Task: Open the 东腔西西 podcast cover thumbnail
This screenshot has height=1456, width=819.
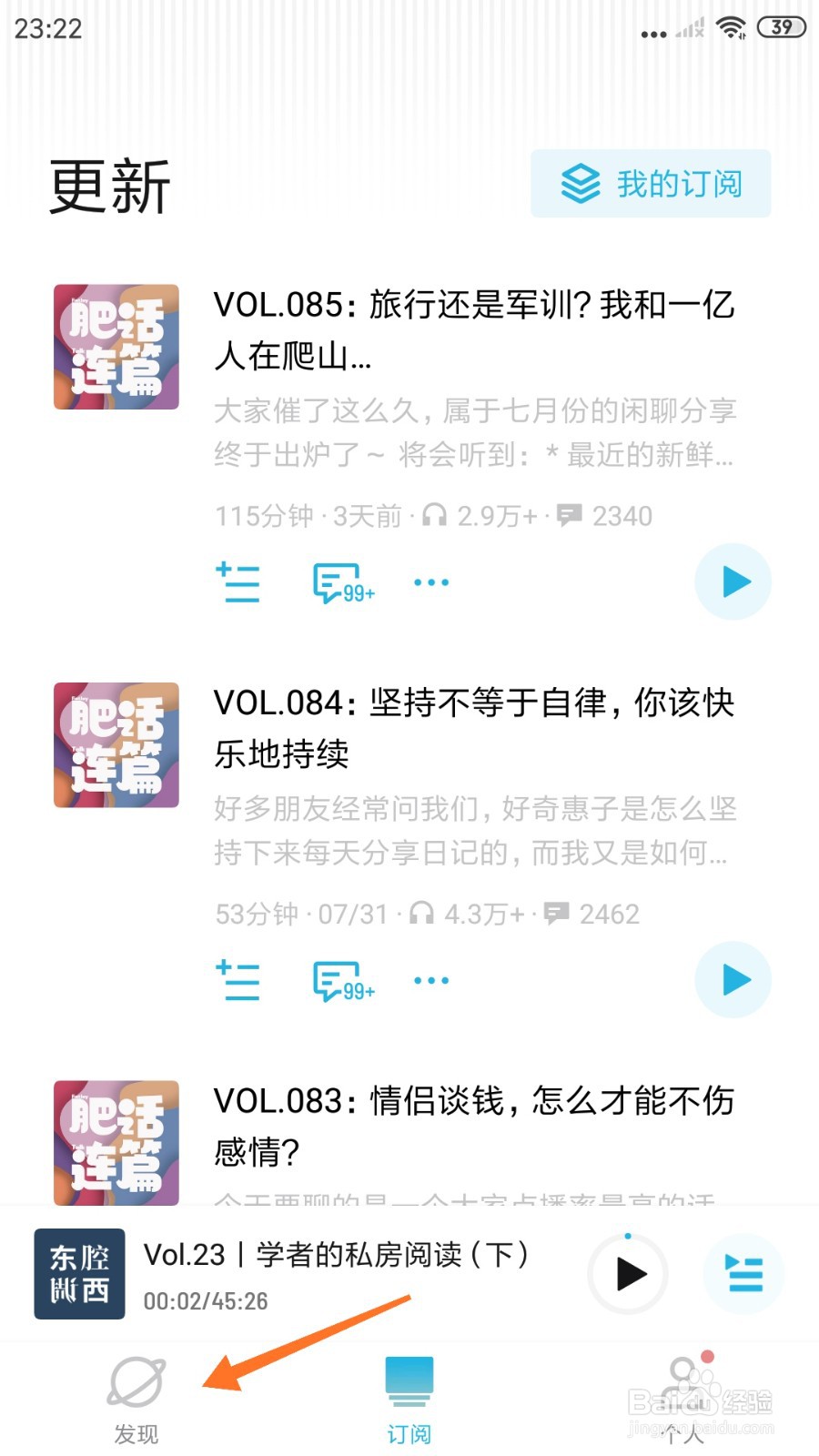Action: coord(78,1274)
